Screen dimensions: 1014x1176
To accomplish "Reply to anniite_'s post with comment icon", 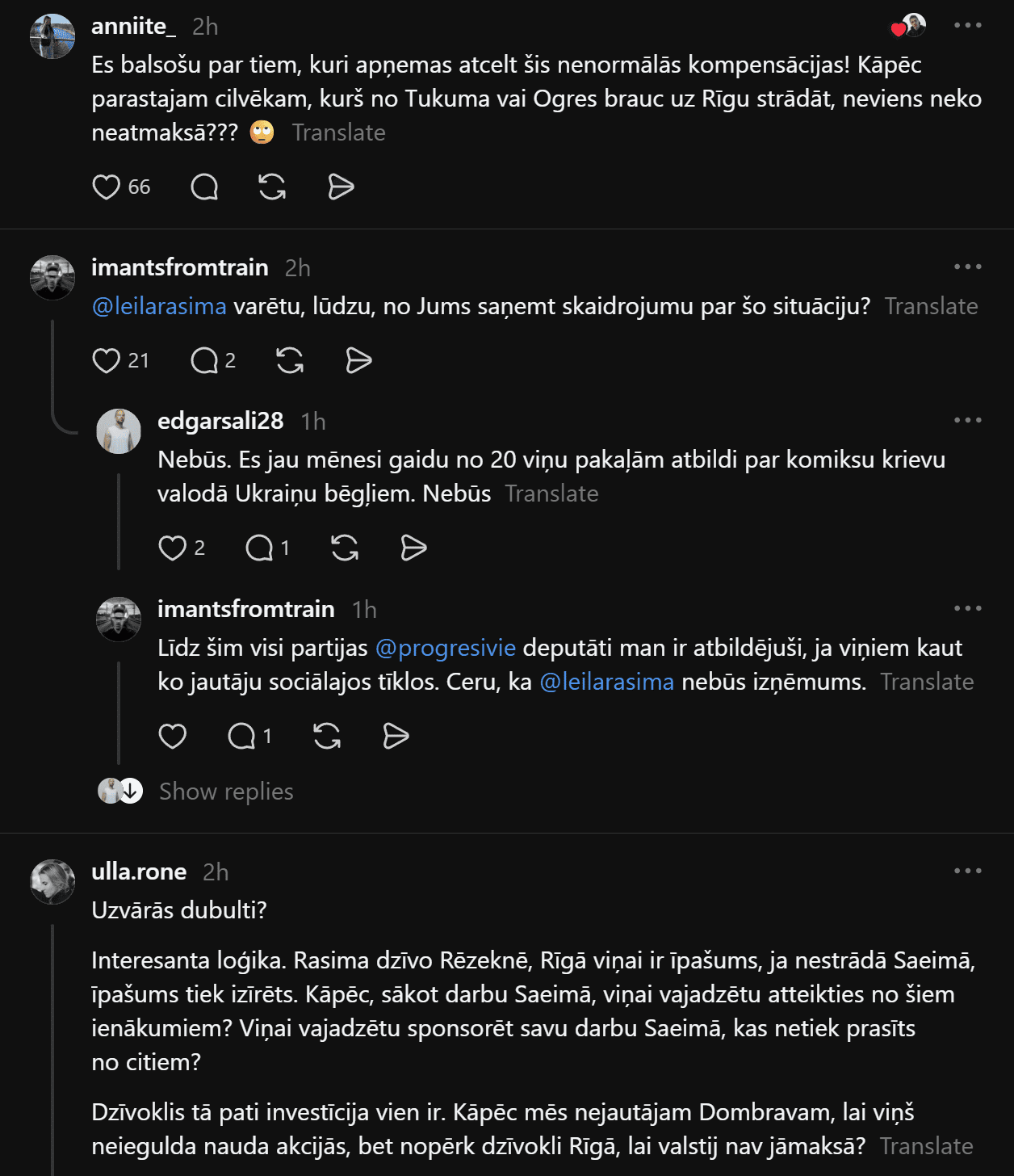I will [204, 187].
